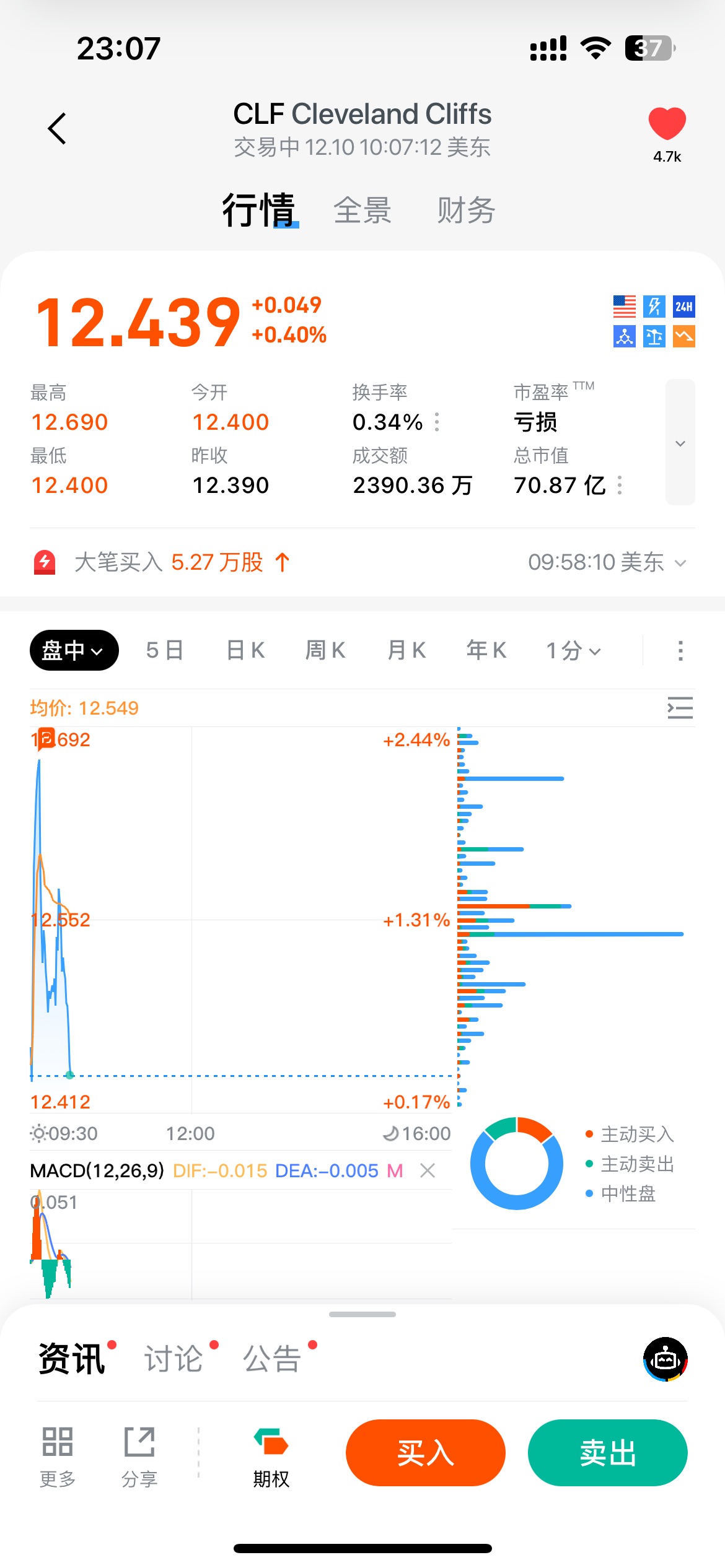Select the 月K chart period
The image size is (725, 1568).
point(406,650)
